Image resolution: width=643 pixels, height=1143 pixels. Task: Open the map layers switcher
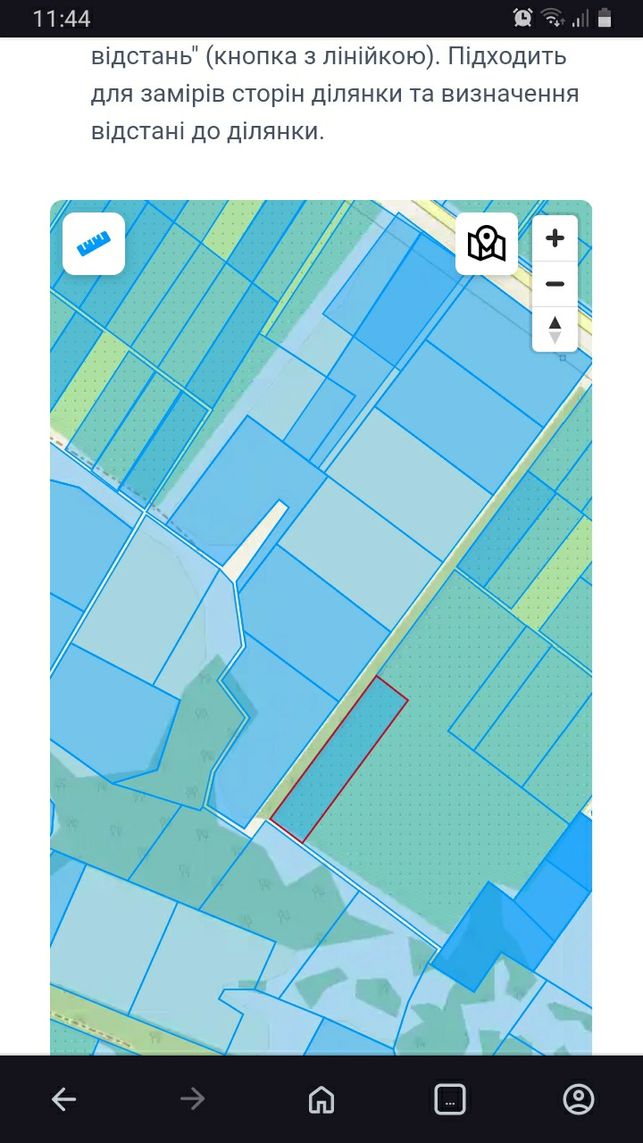point(486,243)
